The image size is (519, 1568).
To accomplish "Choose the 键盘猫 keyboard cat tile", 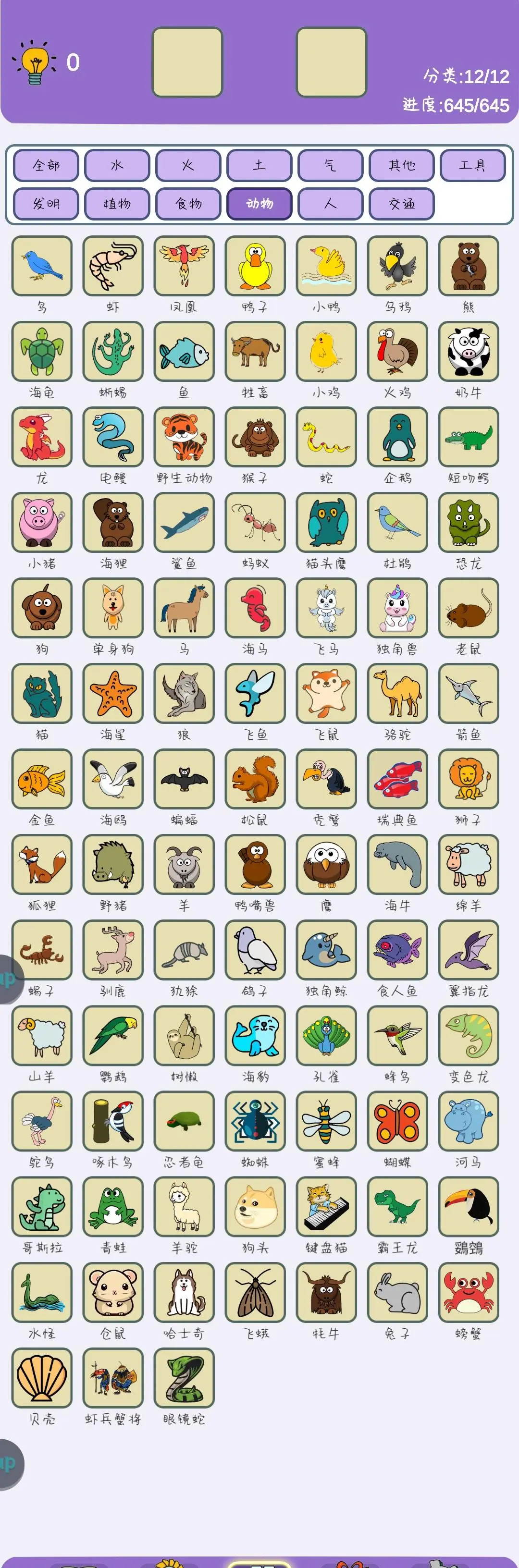I will (326, 1206).
